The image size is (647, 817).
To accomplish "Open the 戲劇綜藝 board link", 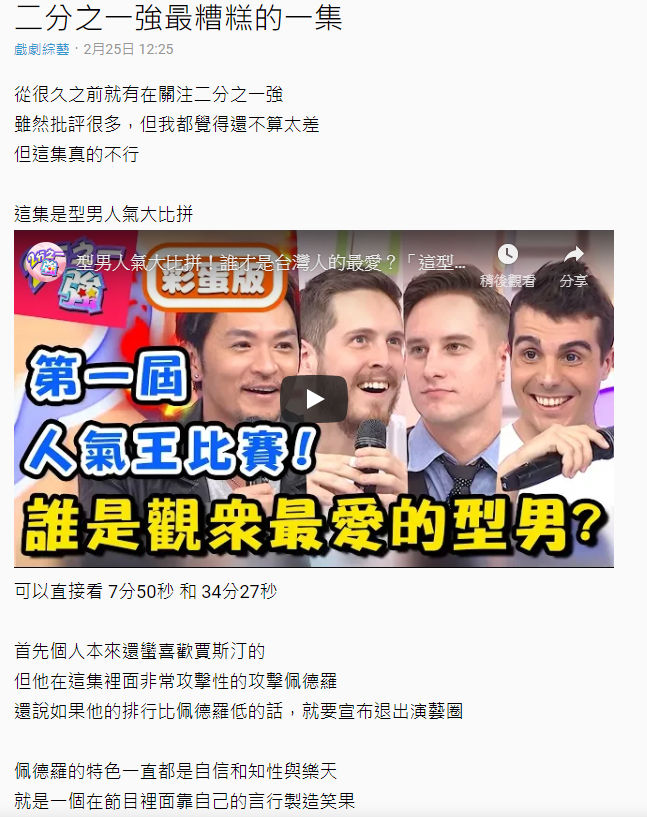I will coord(42,49).
